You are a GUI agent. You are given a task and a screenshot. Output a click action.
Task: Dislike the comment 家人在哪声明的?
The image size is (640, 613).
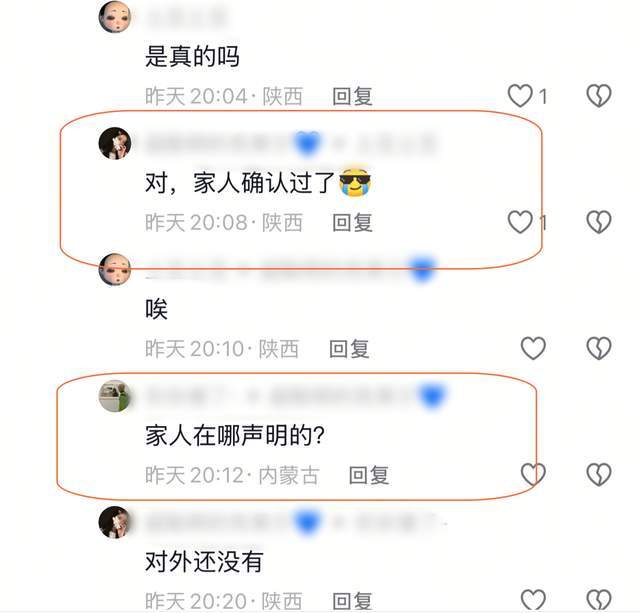[598, 475]
